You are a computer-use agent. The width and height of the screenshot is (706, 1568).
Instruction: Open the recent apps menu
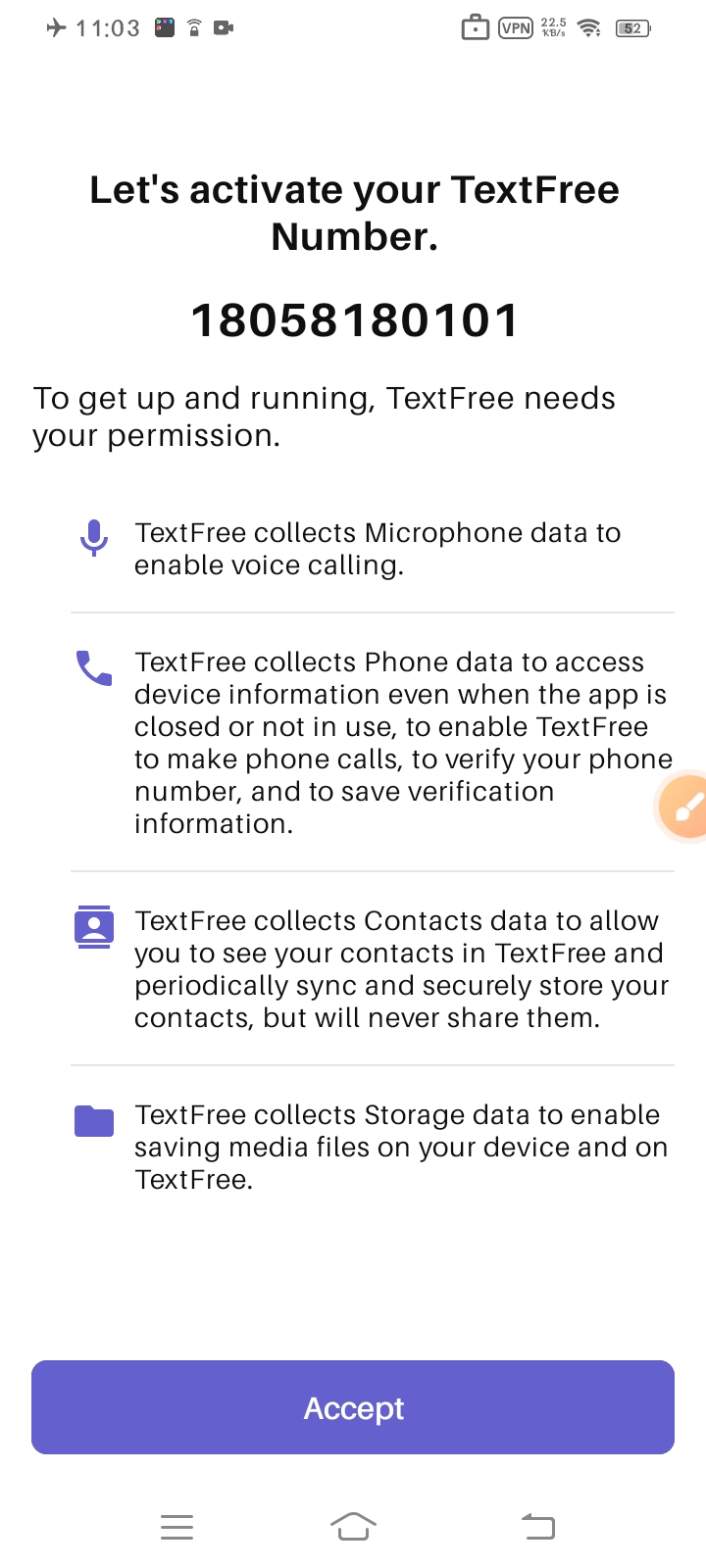click(176, 1526)
